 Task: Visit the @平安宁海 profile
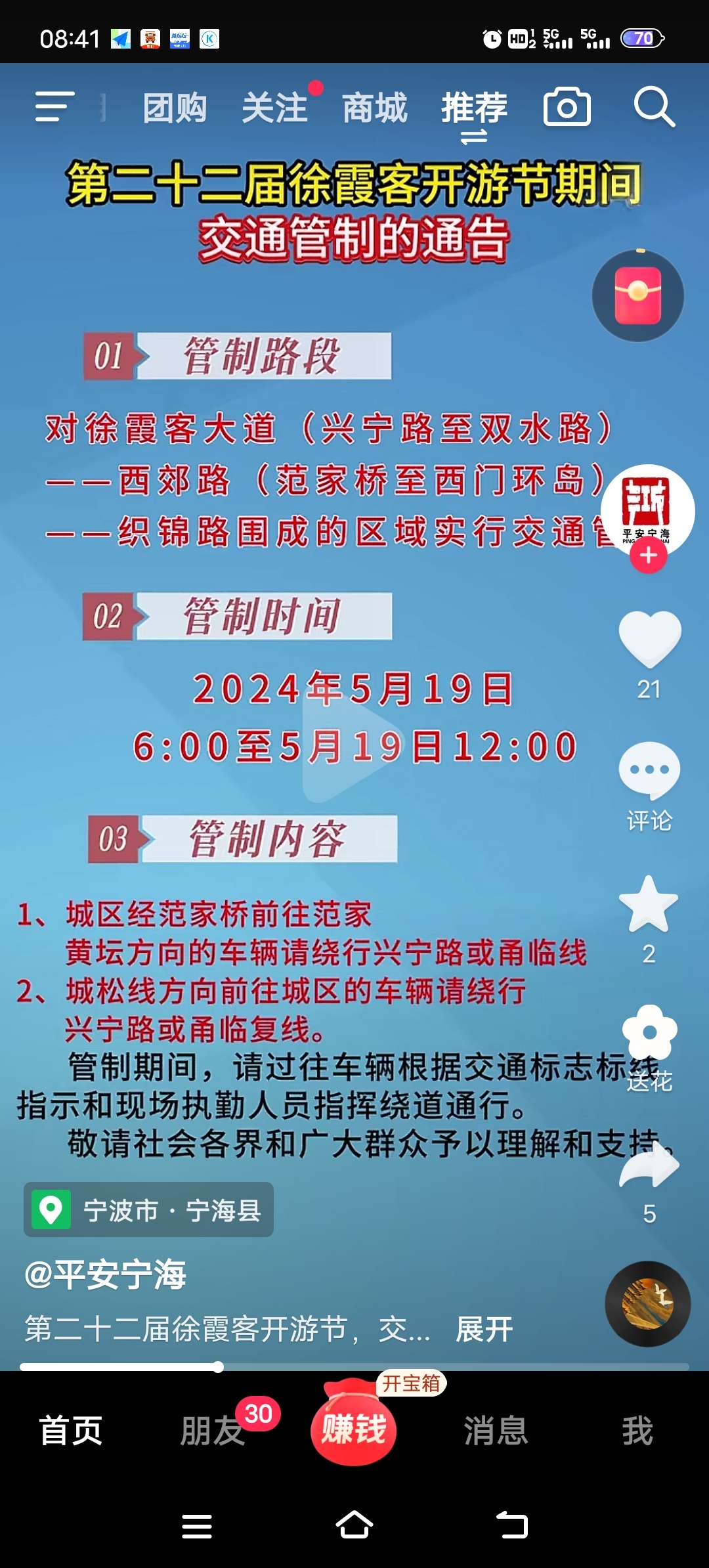[106, 1274]
